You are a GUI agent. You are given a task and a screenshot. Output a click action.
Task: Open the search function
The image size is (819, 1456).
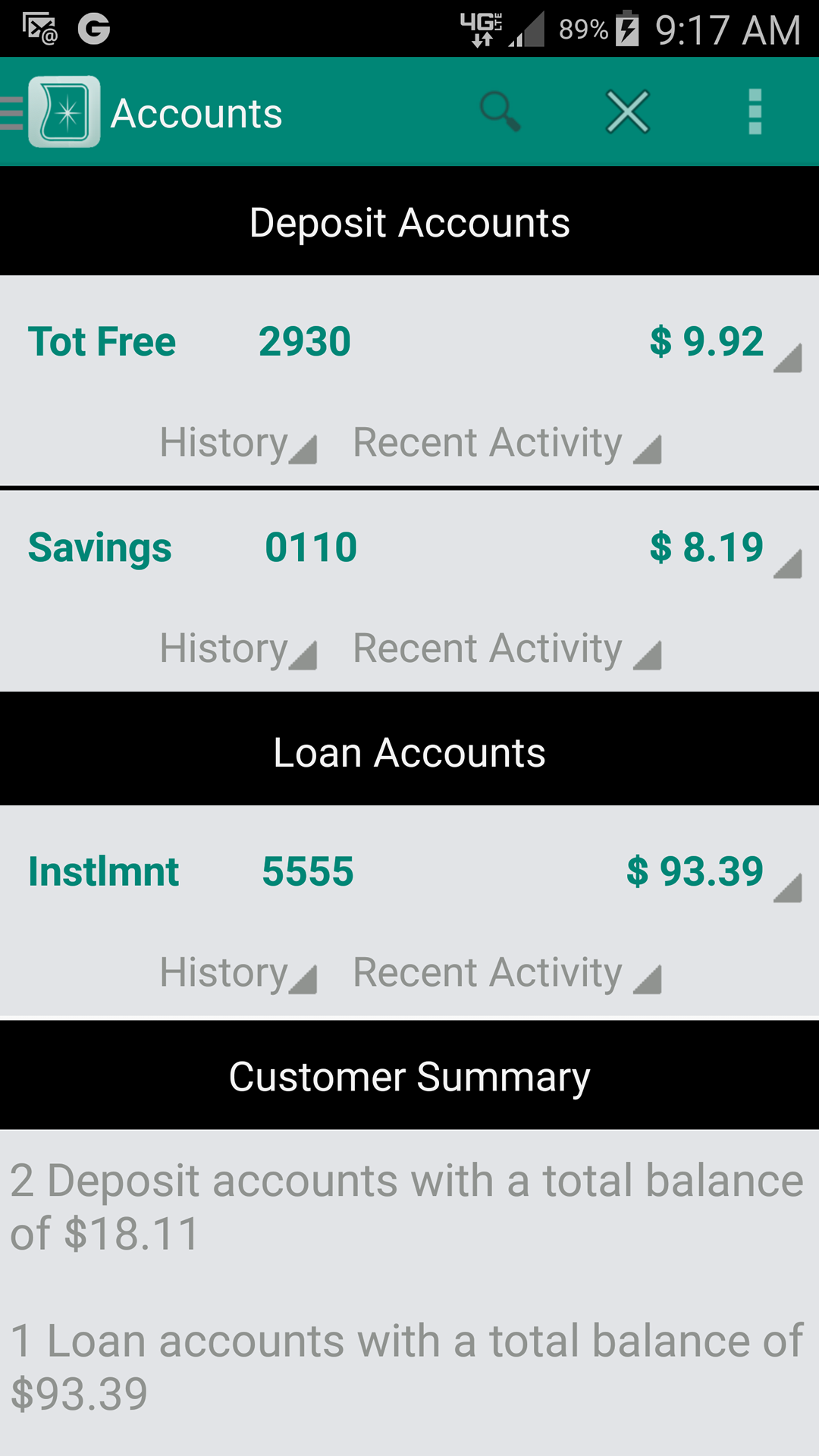coord(498,111)
